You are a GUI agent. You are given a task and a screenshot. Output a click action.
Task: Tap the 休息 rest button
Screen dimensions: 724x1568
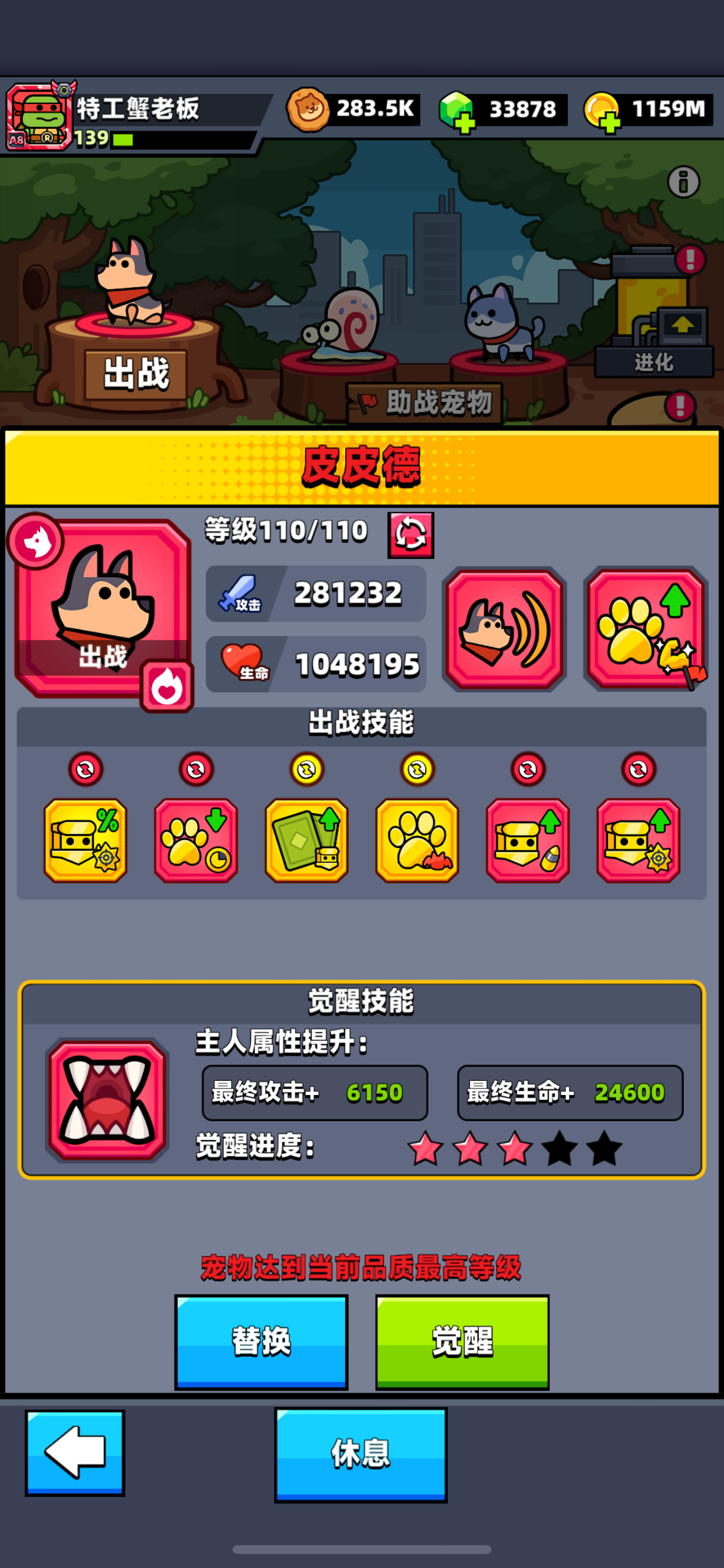(x=361, y=1454)
